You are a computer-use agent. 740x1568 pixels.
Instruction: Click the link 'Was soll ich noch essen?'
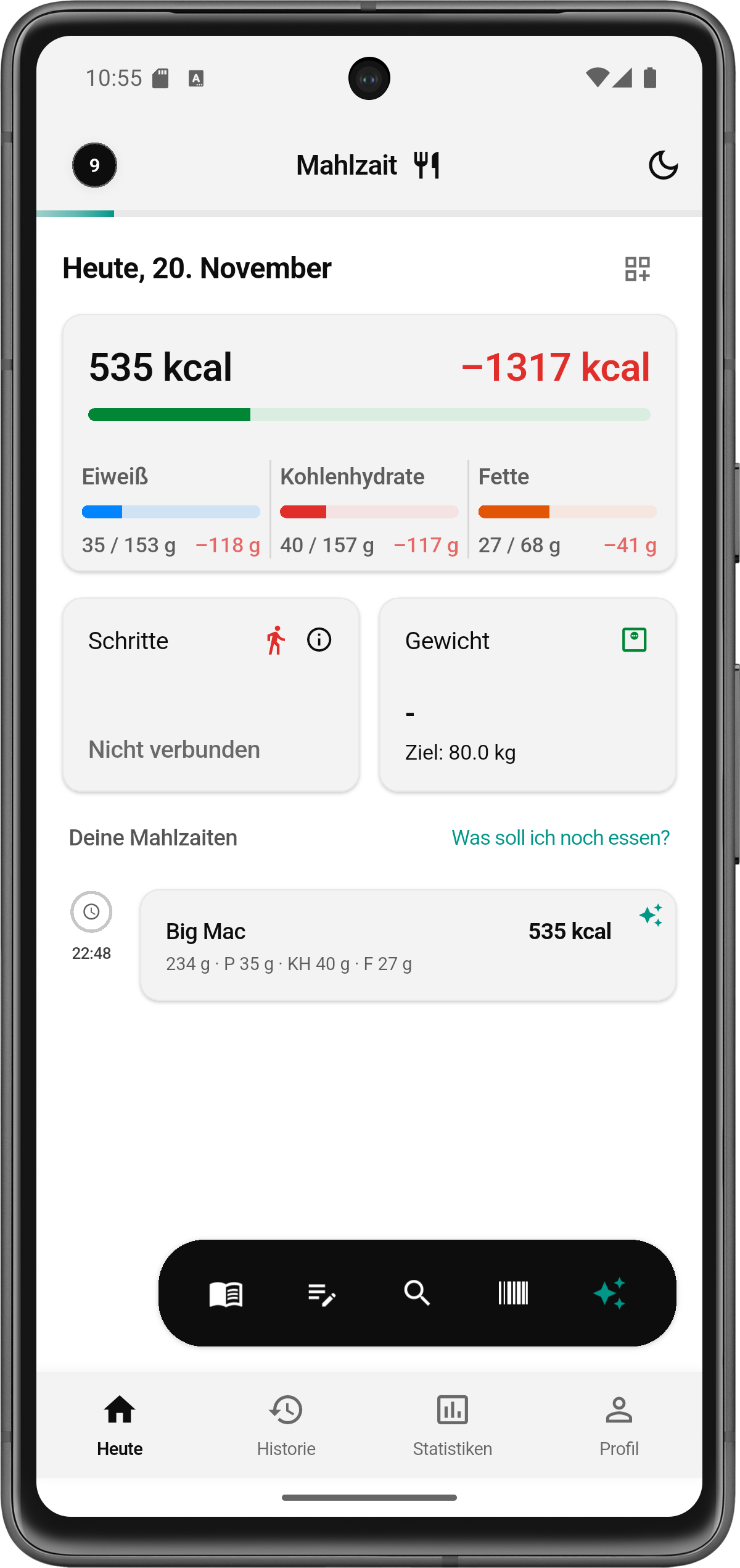[x=560, y=837]
